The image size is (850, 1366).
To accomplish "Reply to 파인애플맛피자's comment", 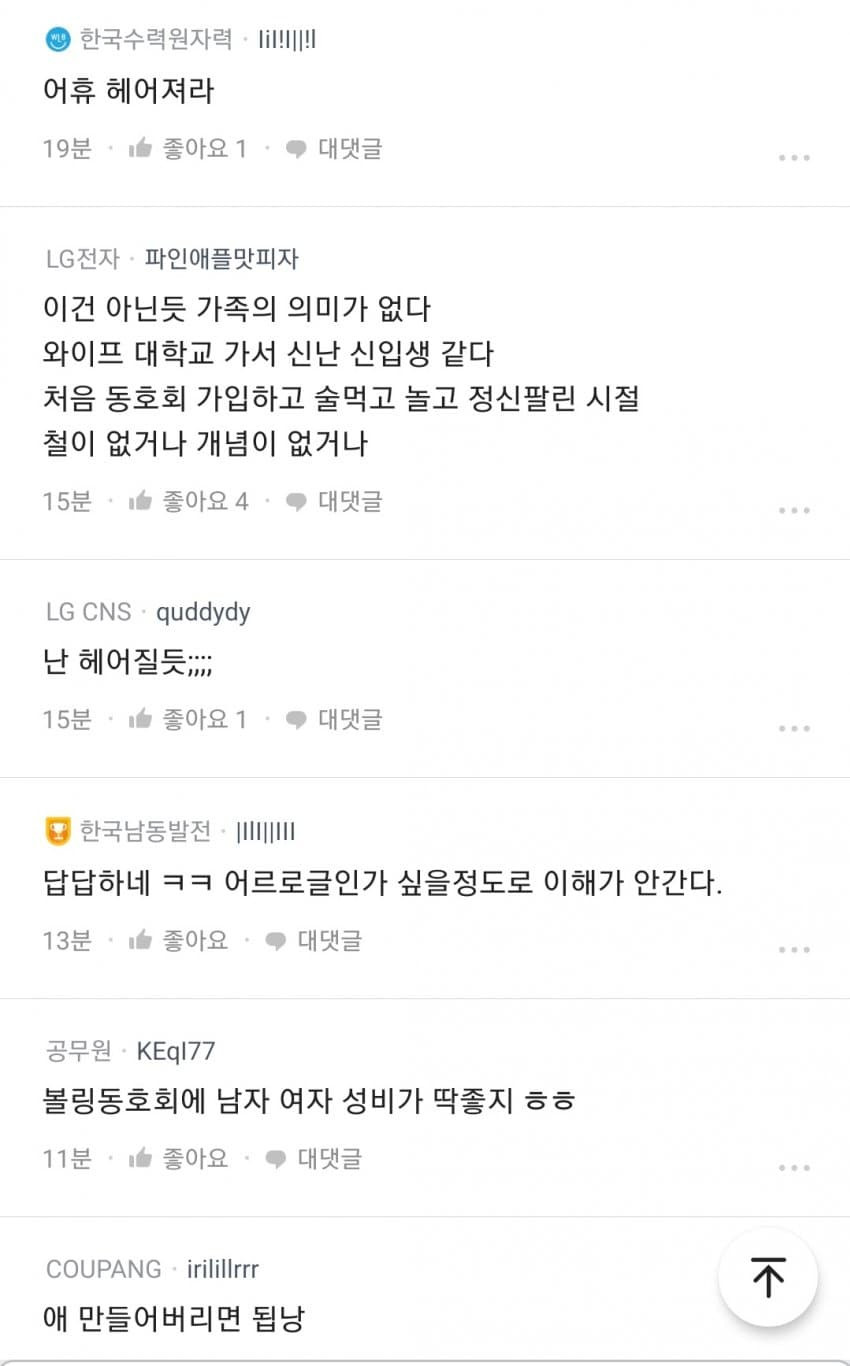I will coord(334,501).
